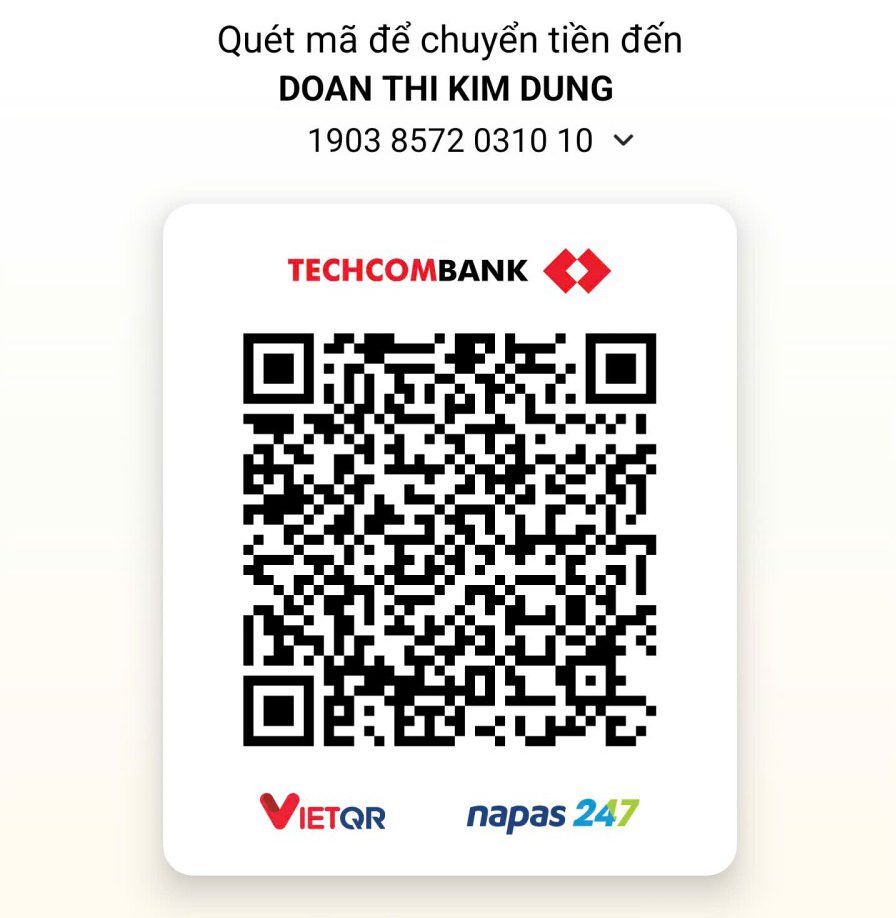Viewport: 896px width, 918px height.
Task: Expand the account number 1903 8572 0310 10 dropdown
Action: click(x=622, y=141)
